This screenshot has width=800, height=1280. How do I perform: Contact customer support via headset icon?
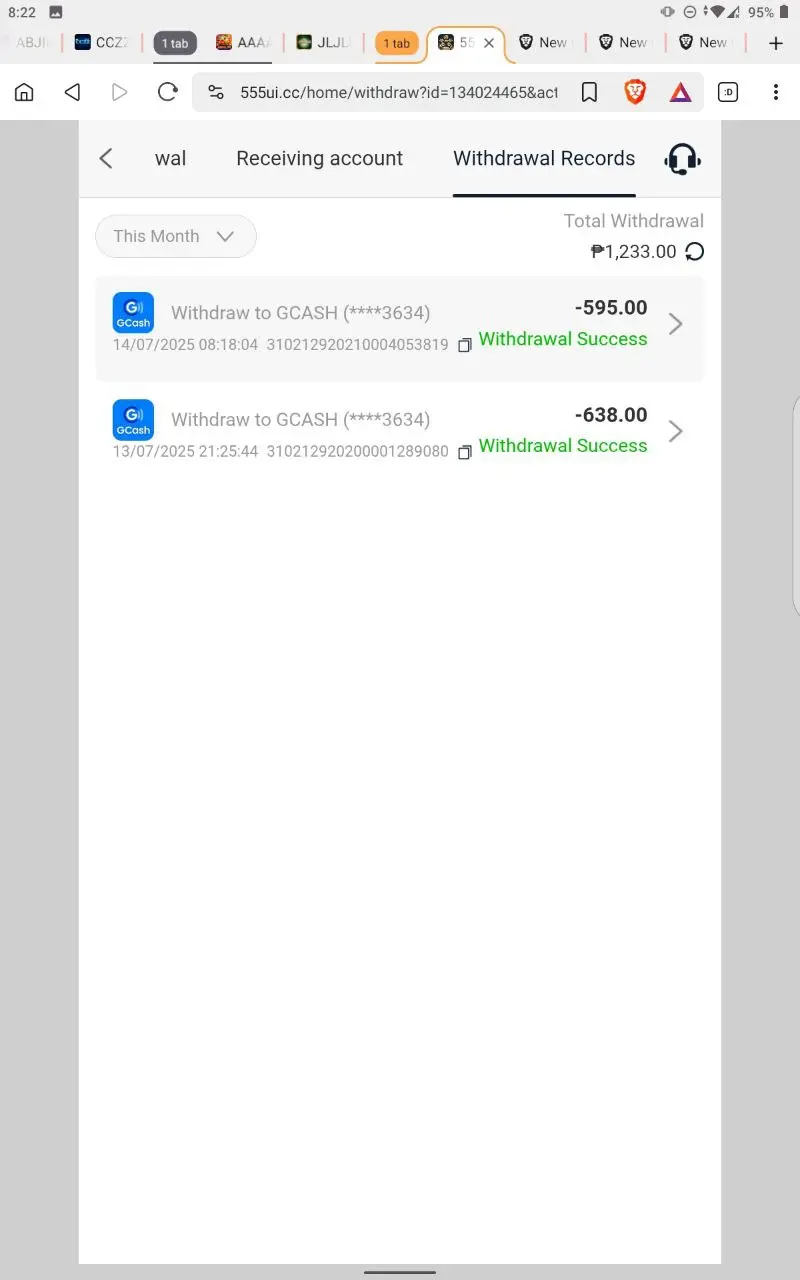tap(683, 159)
